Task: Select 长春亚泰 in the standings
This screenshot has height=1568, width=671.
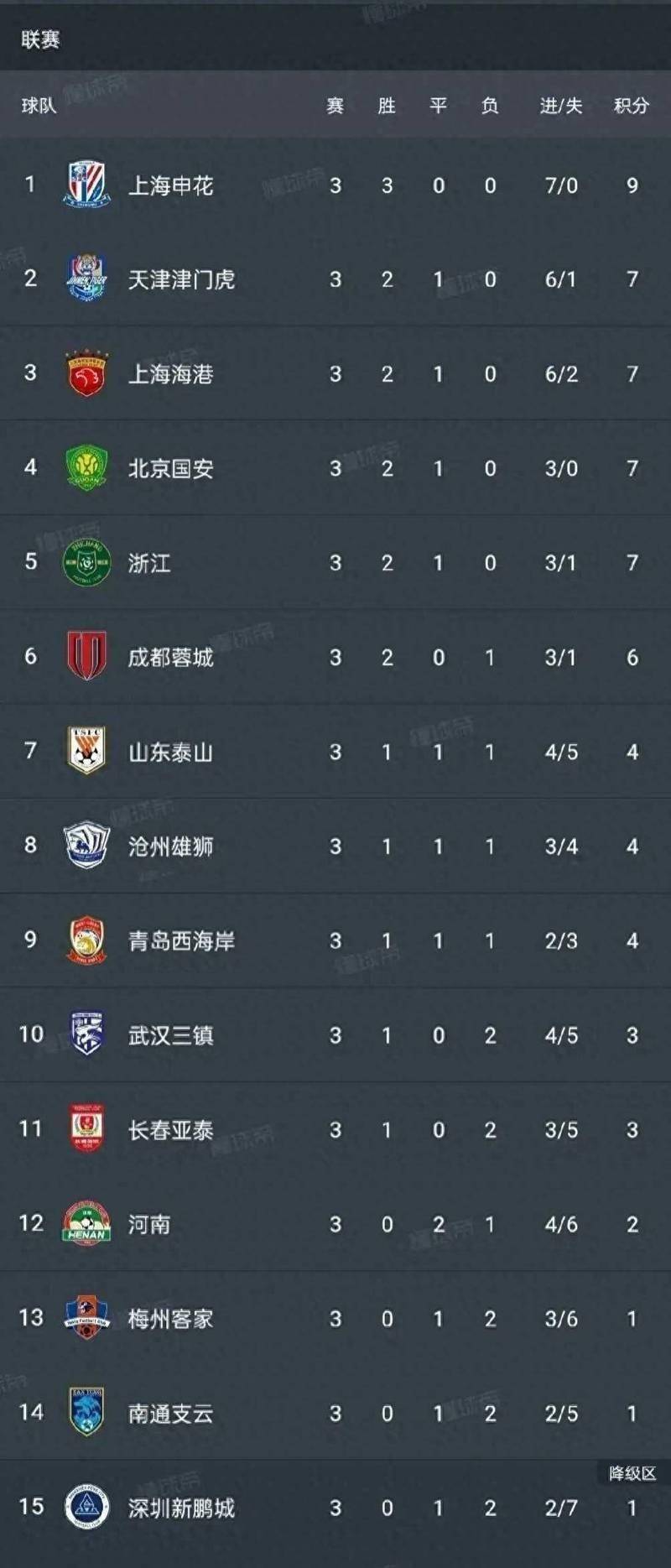Action: [170, 1130]
